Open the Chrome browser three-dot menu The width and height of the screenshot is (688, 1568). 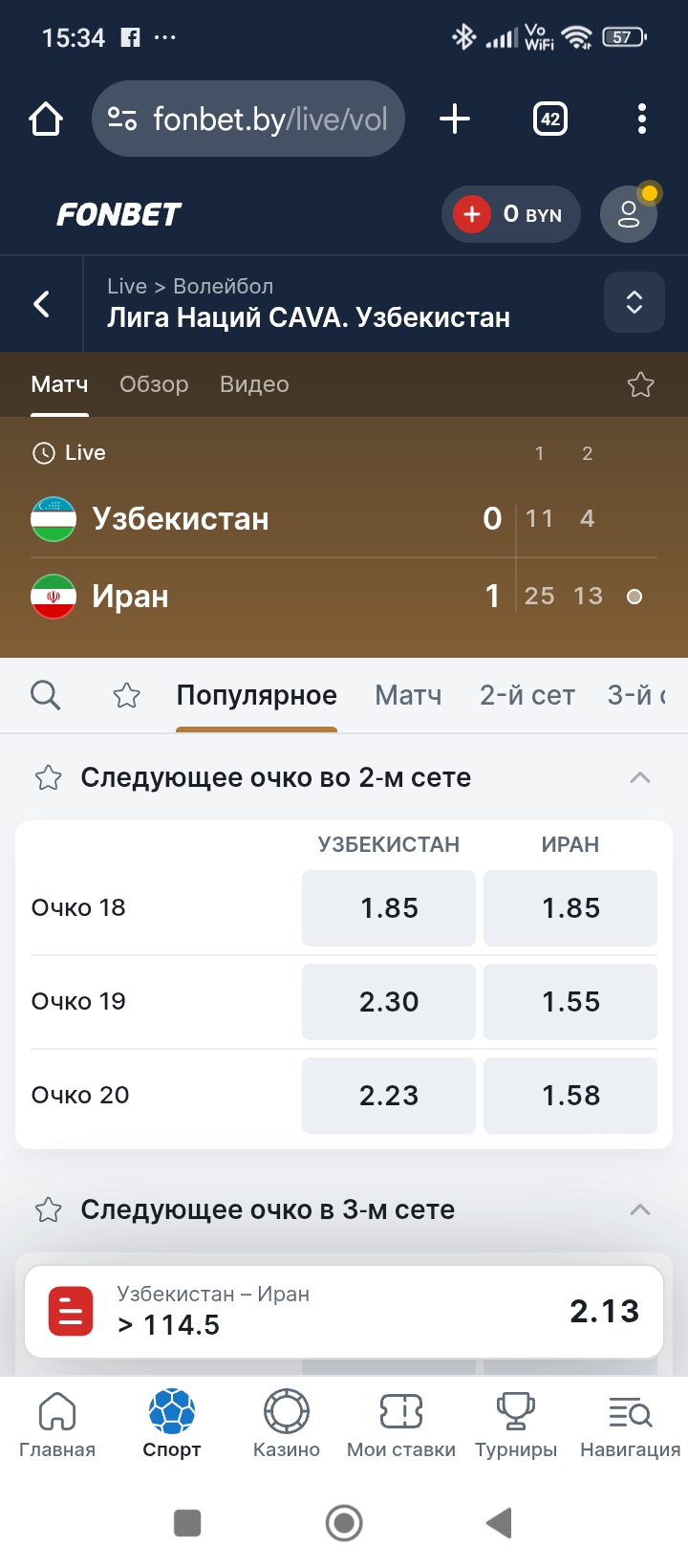642,119
